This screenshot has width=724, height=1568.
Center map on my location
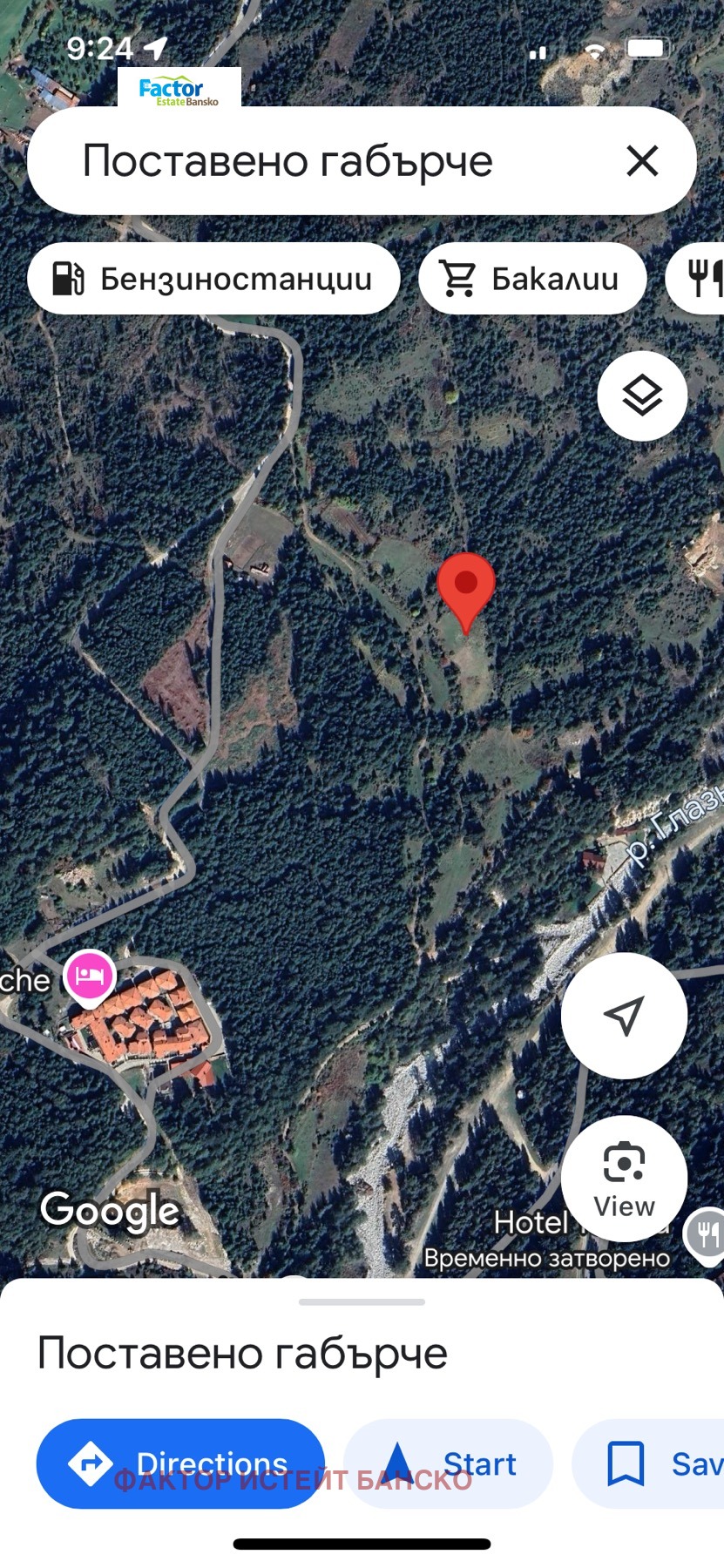point(624,1016)
